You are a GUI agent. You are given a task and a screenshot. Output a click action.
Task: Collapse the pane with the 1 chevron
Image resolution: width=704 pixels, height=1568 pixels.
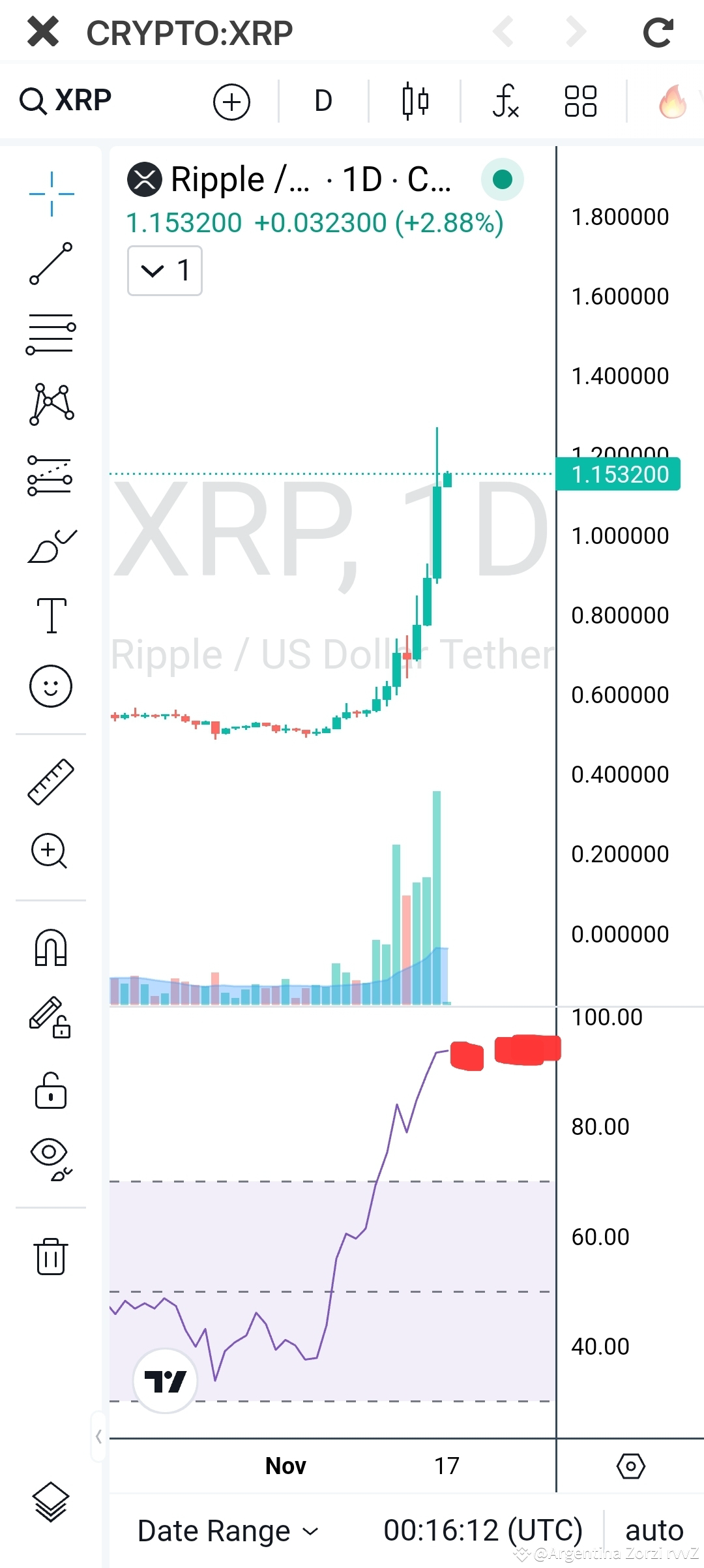click(x=164, y=271)
